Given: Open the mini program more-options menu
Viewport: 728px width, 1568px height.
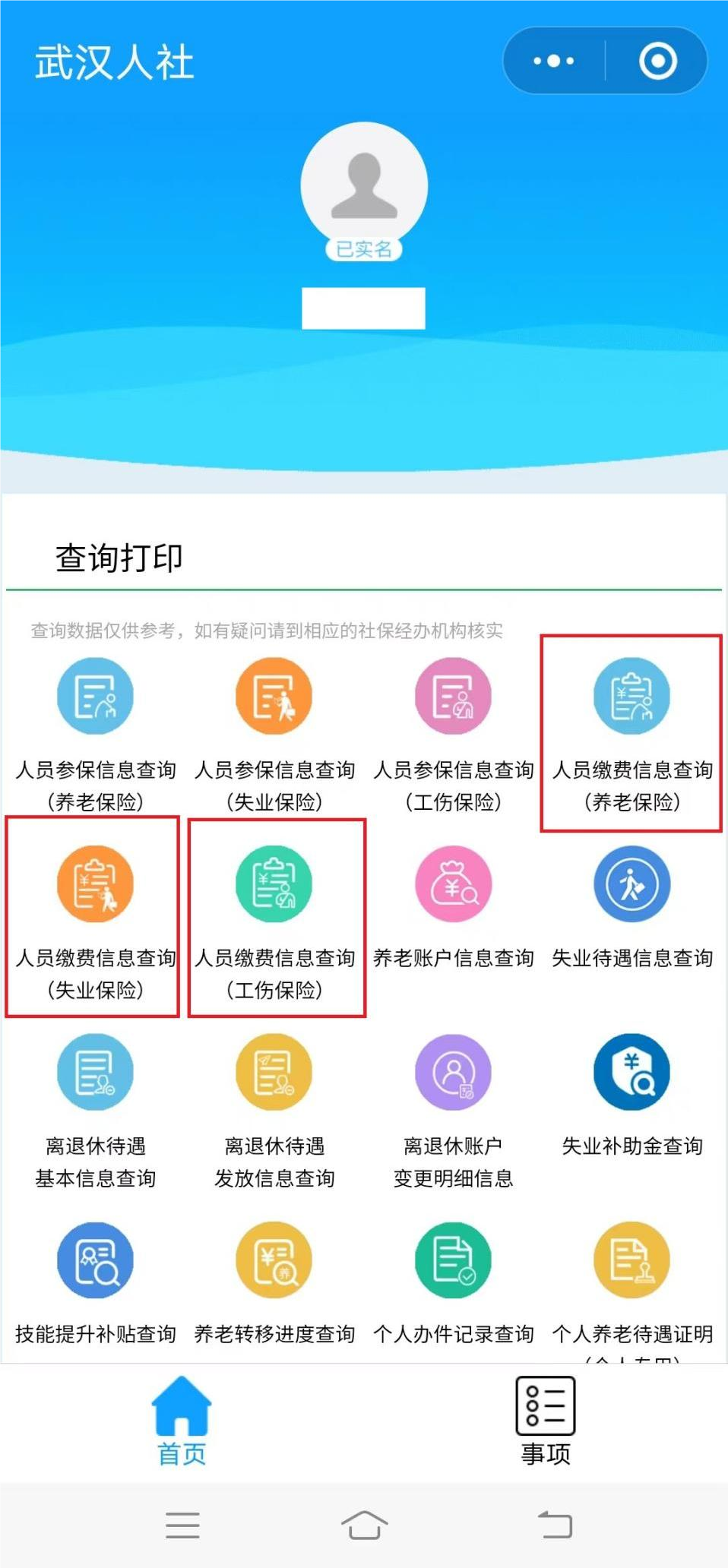Looking at the screenshot, I should pos(553,61).
